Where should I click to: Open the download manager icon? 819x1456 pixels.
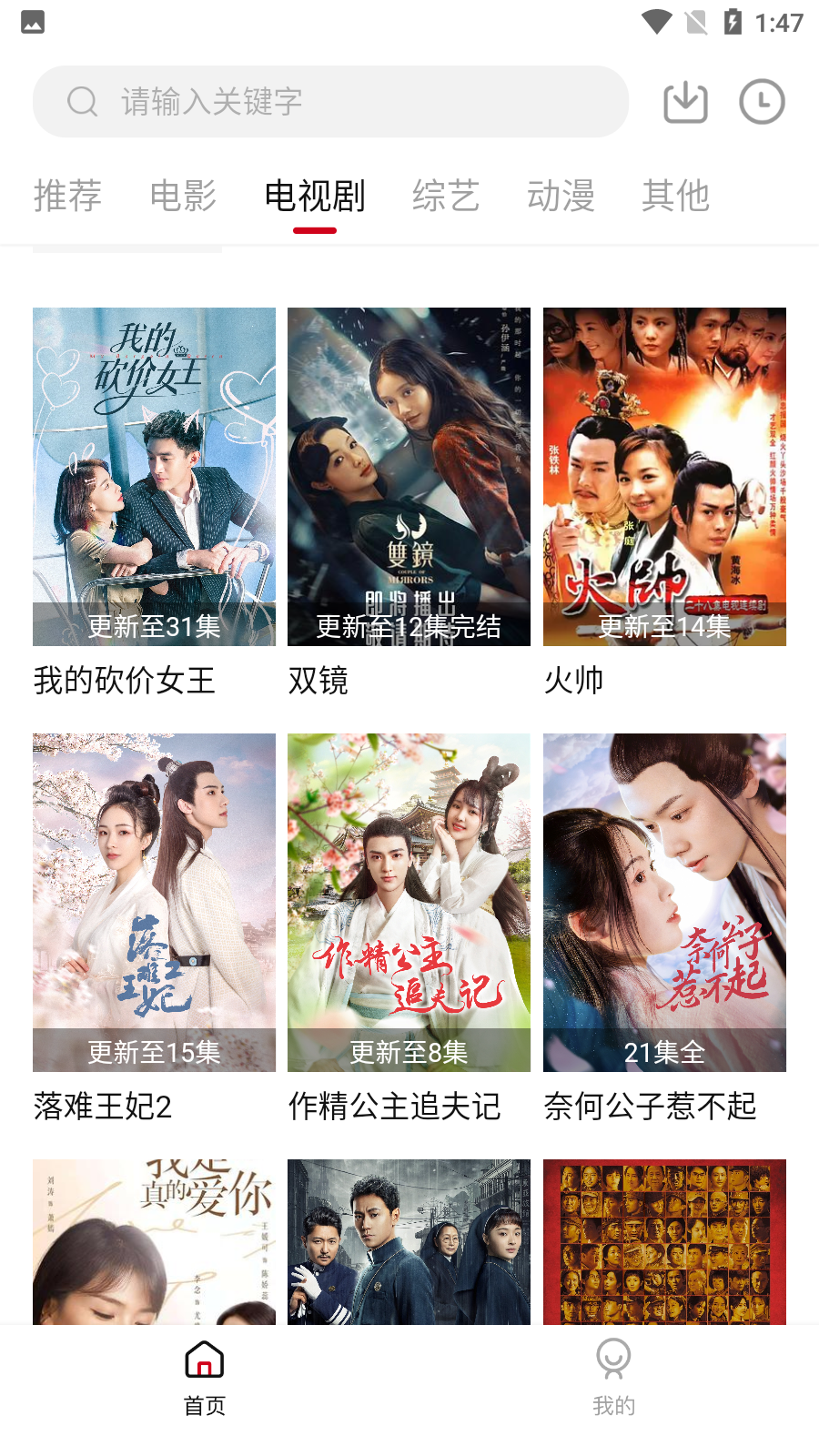pos(685,102)
